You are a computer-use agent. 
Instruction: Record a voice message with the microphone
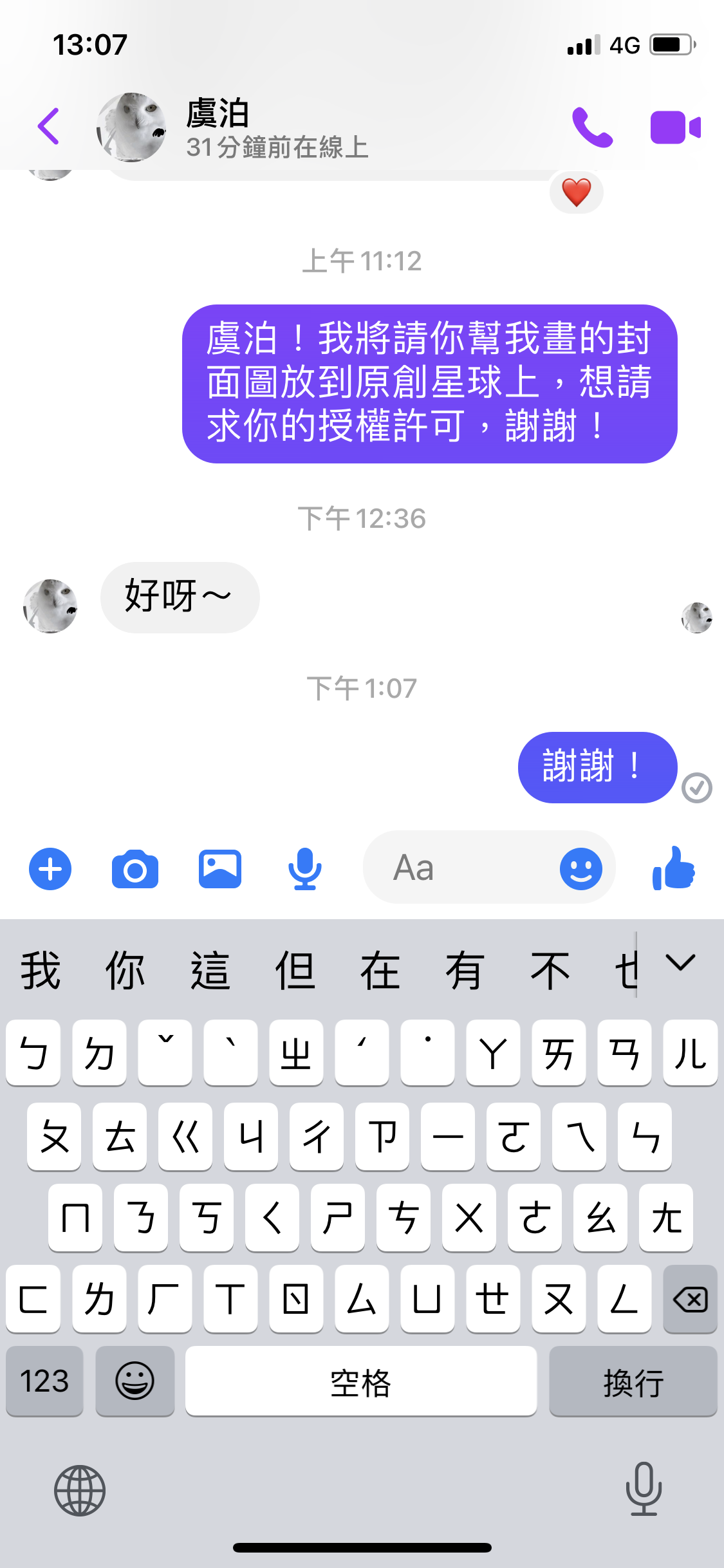point(304,870)
